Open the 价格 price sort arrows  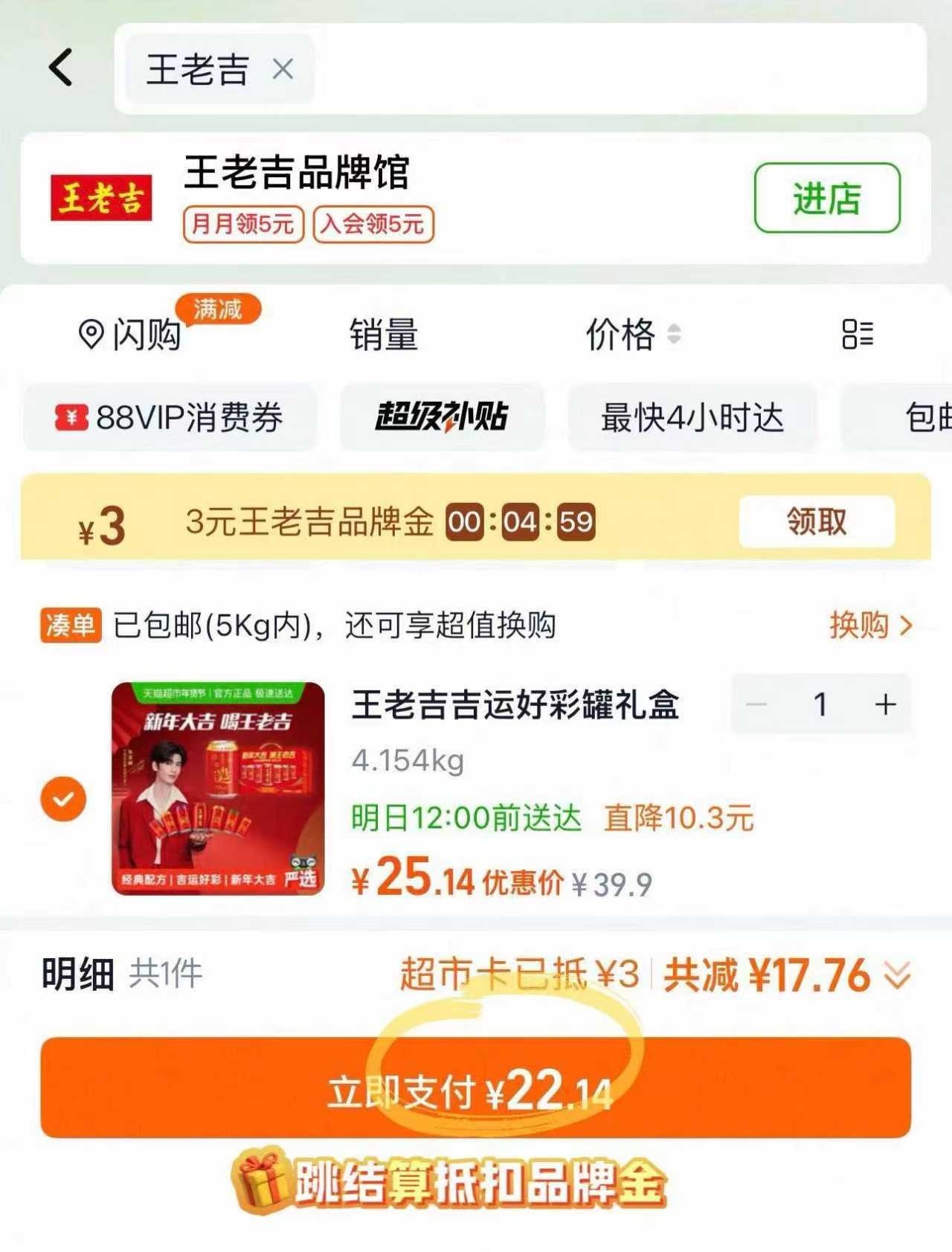(674, 335)
